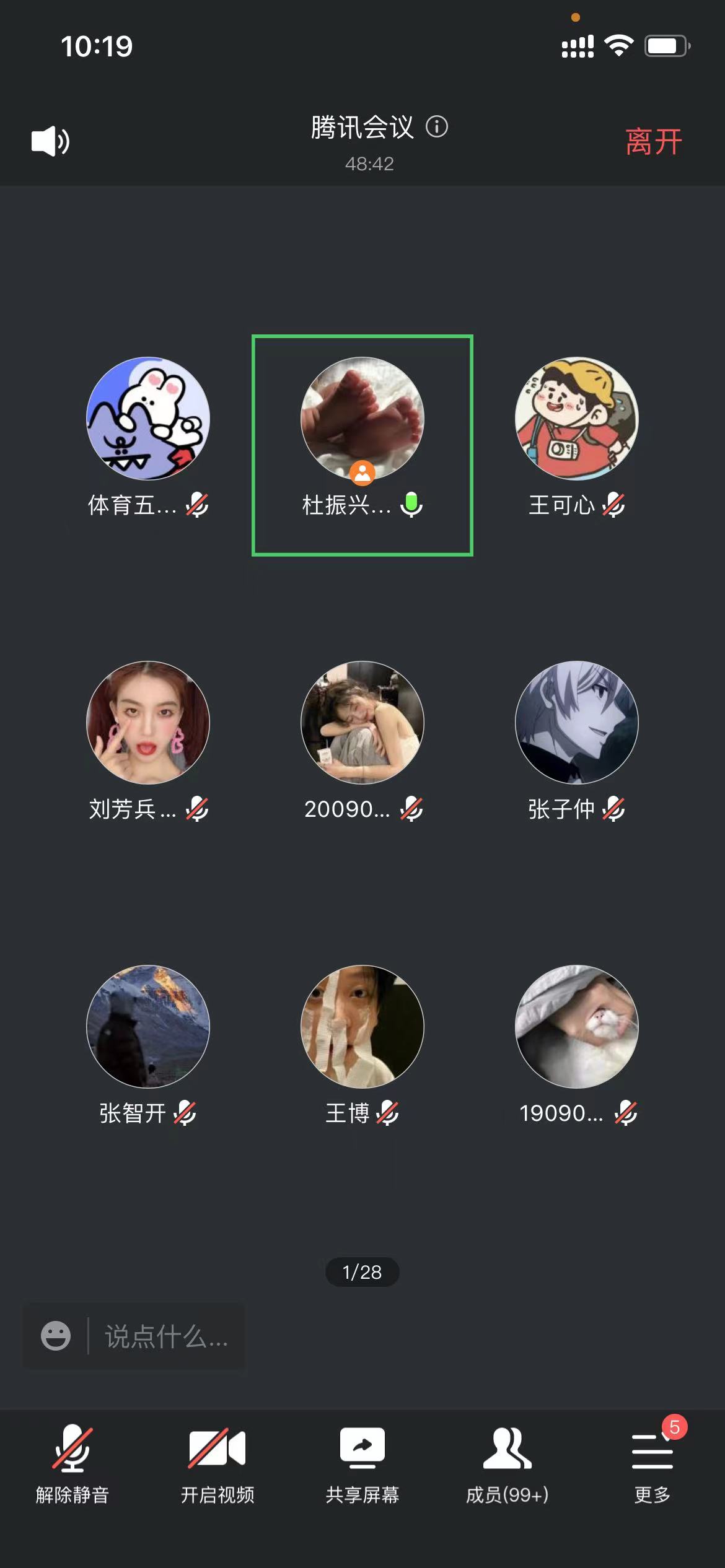
Task: Tap 离开 to leave the meeting
Action: pyautogui.click(x=653, y=142)
